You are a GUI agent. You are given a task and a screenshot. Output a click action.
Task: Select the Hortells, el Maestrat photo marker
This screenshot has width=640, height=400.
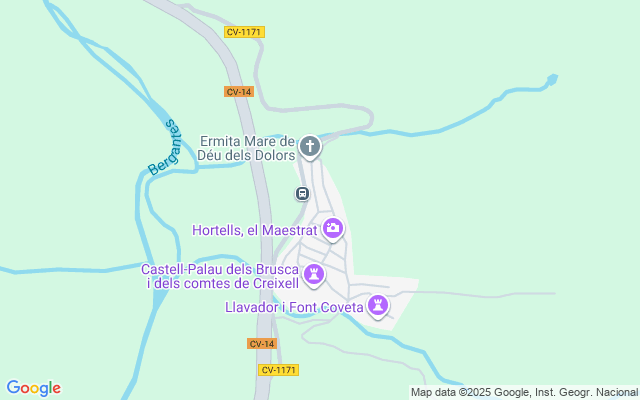333,230
